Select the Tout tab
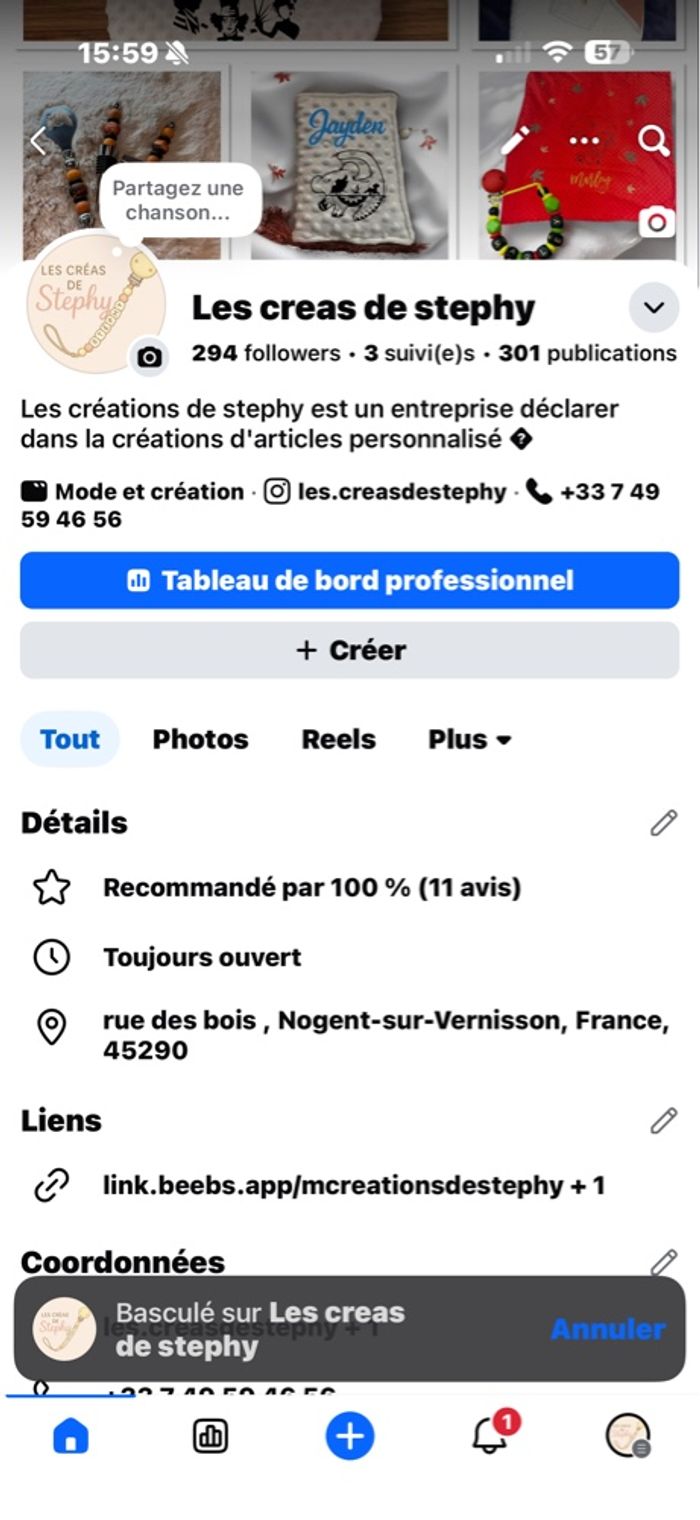Image resolution: width=700 pixels, height=1520 pixels. coord(70,739)
